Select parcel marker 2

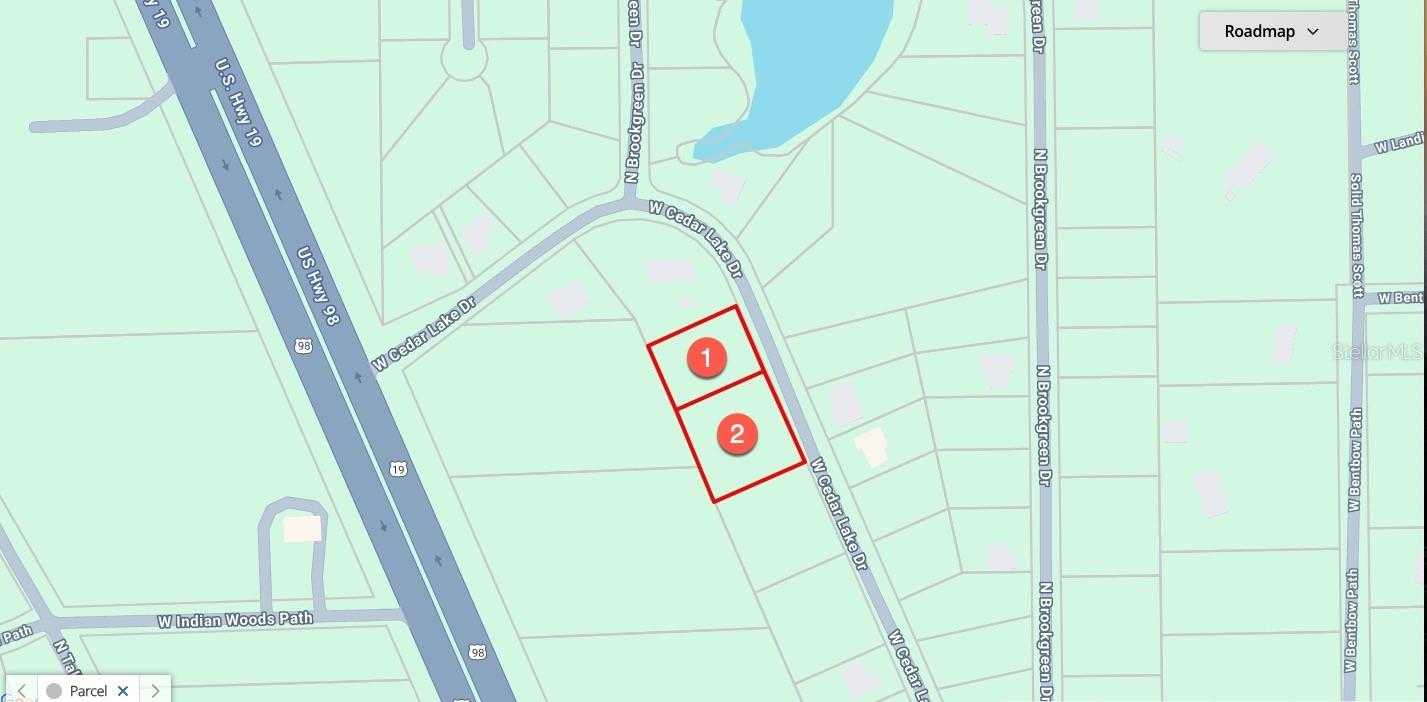pyautogui.click(x=737, y=434)
